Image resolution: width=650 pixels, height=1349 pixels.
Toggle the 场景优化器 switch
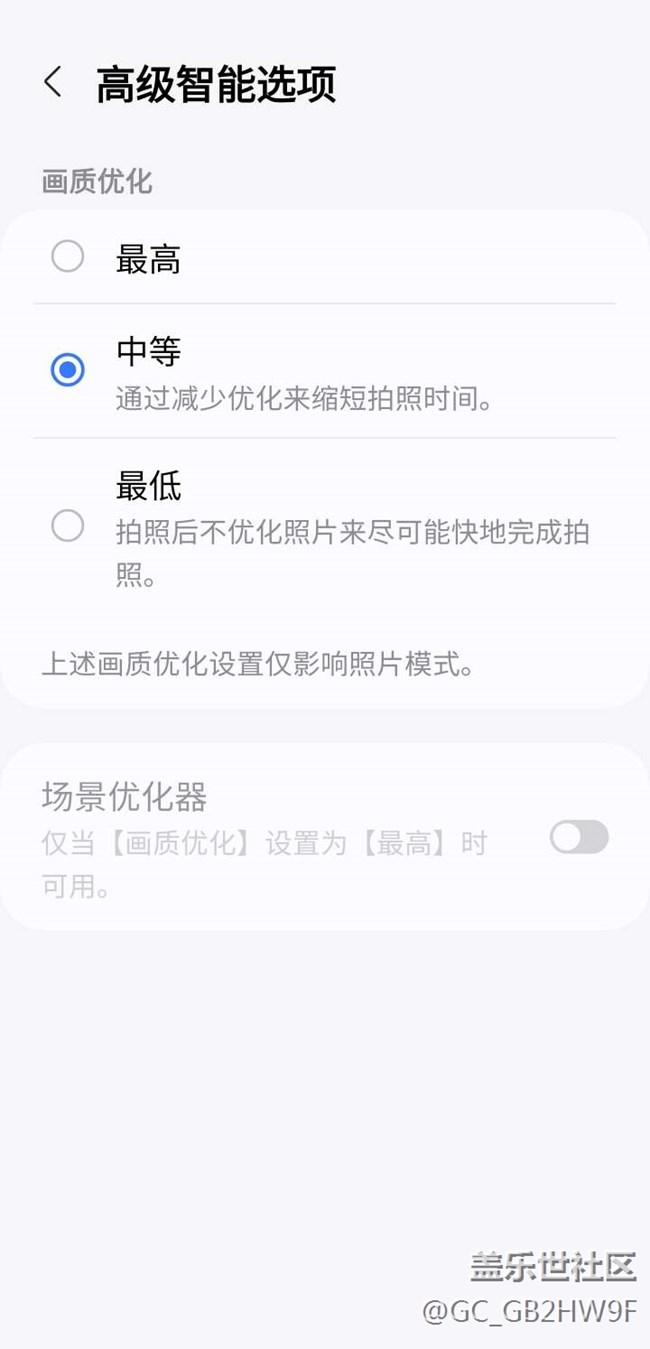point(579,837)
